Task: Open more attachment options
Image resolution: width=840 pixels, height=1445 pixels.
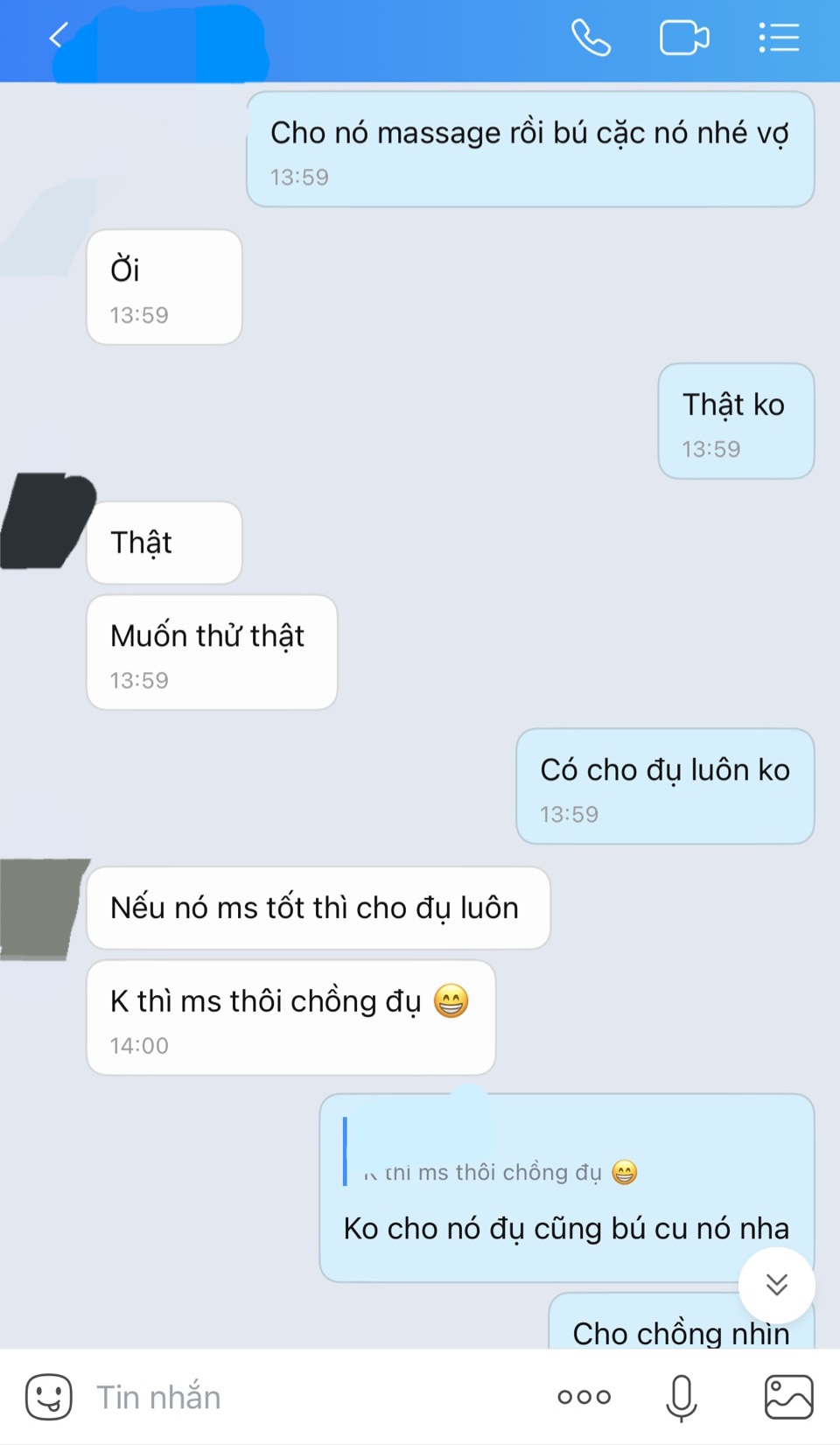Action: [584, 1397]
